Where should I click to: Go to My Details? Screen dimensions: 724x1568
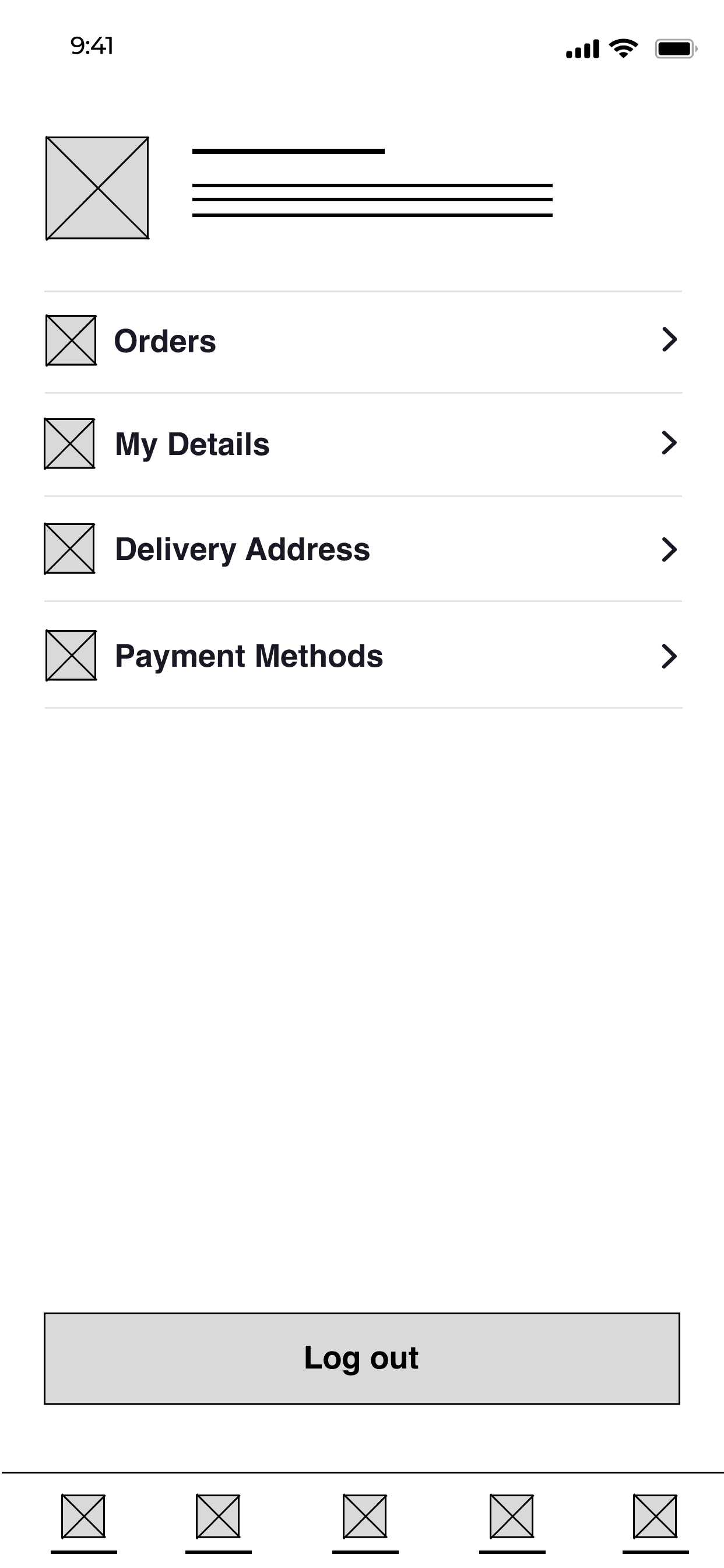(363, 444)
